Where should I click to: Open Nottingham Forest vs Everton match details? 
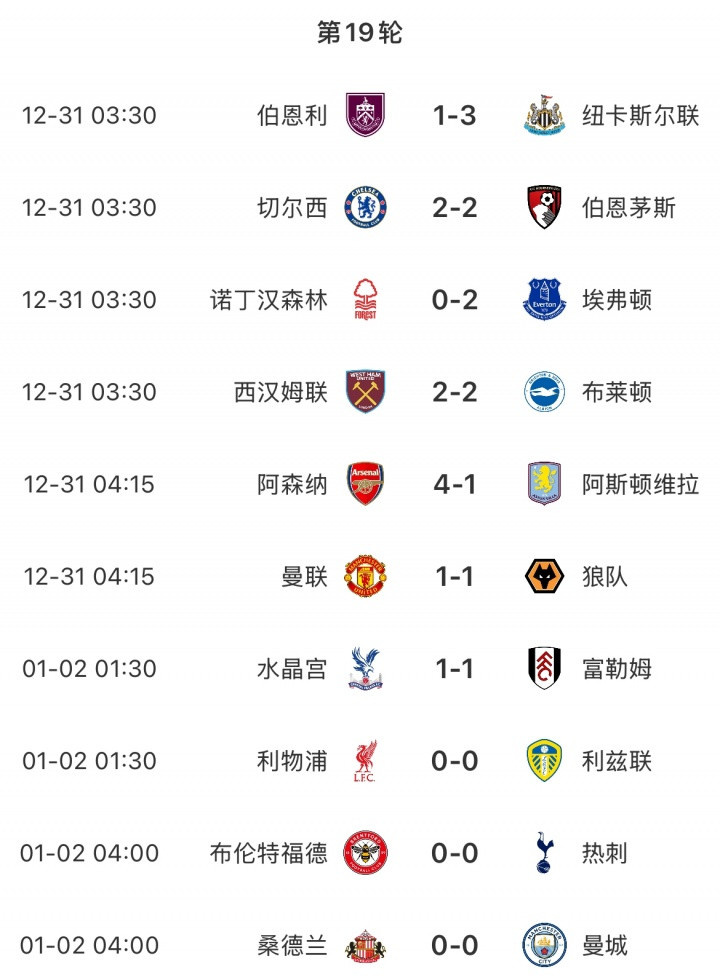click(454, 299)
